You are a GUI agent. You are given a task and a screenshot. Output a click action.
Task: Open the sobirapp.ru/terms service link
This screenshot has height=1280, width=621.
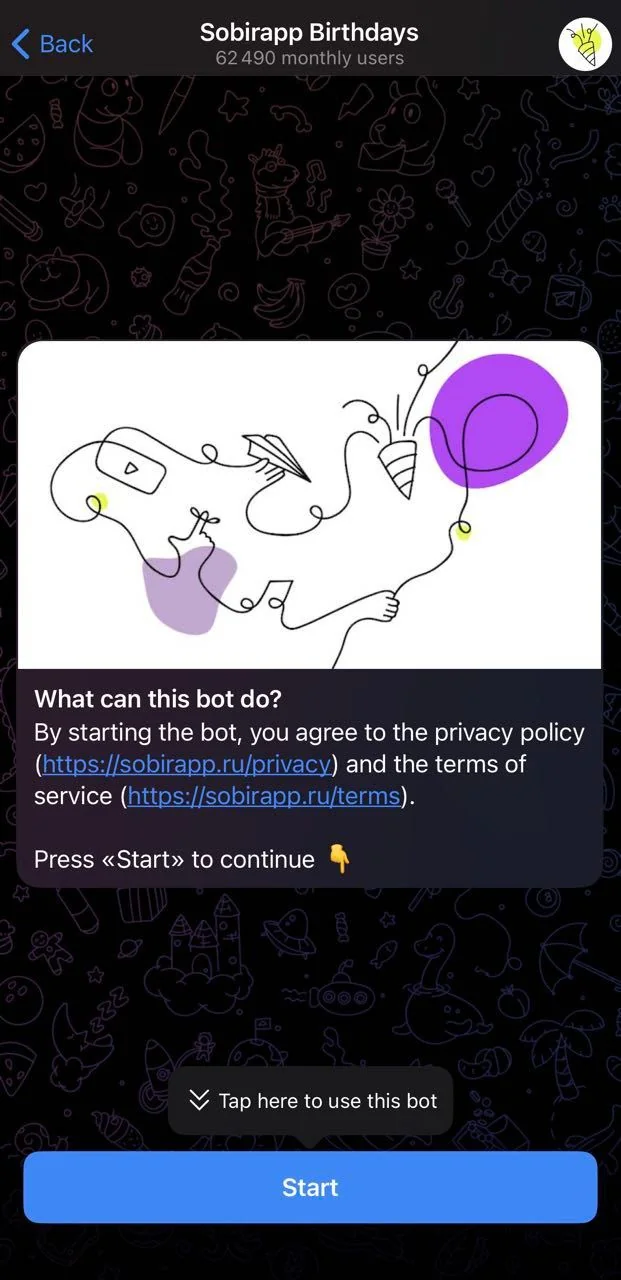(x=265, y=797)
